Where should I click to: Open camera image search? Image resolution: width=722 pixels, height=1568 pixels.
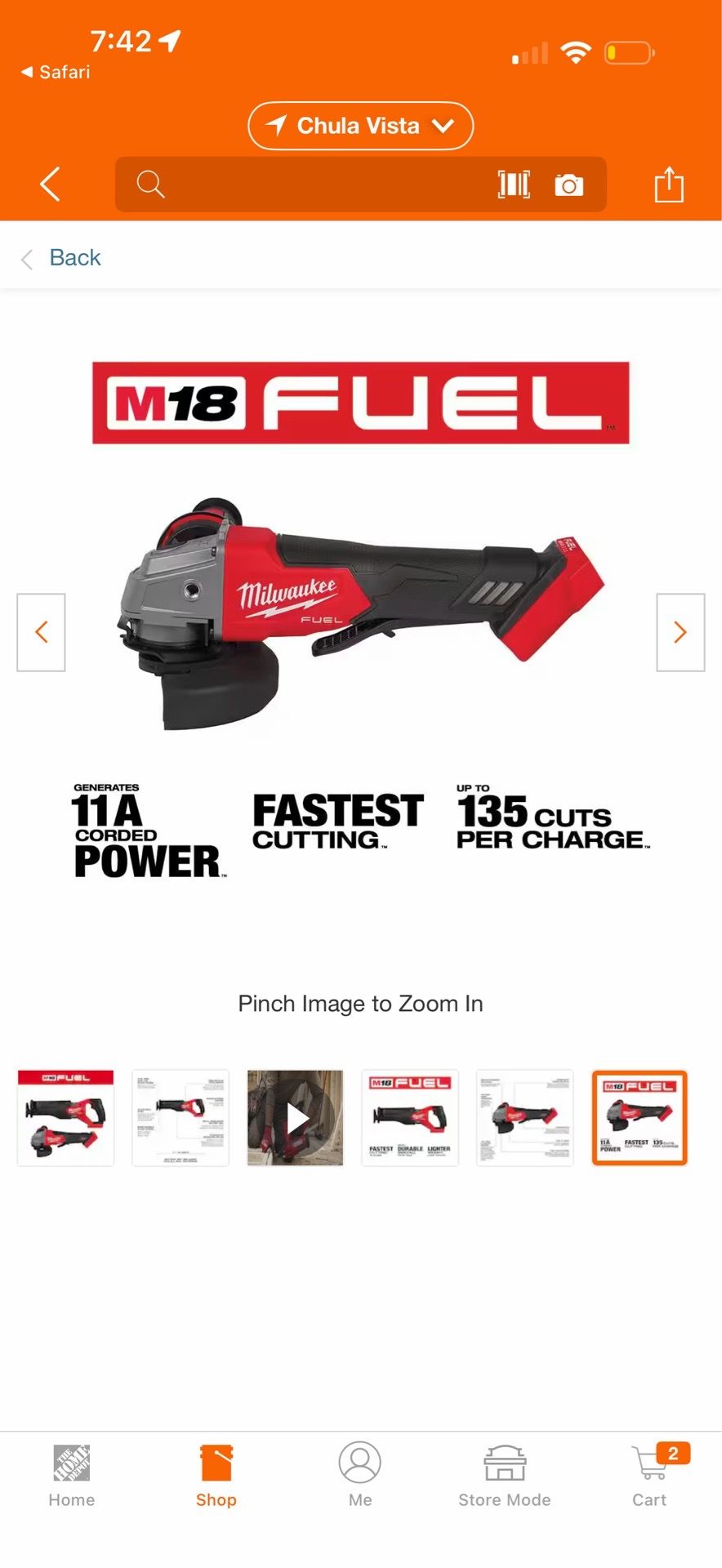click(x=569, y=185)
